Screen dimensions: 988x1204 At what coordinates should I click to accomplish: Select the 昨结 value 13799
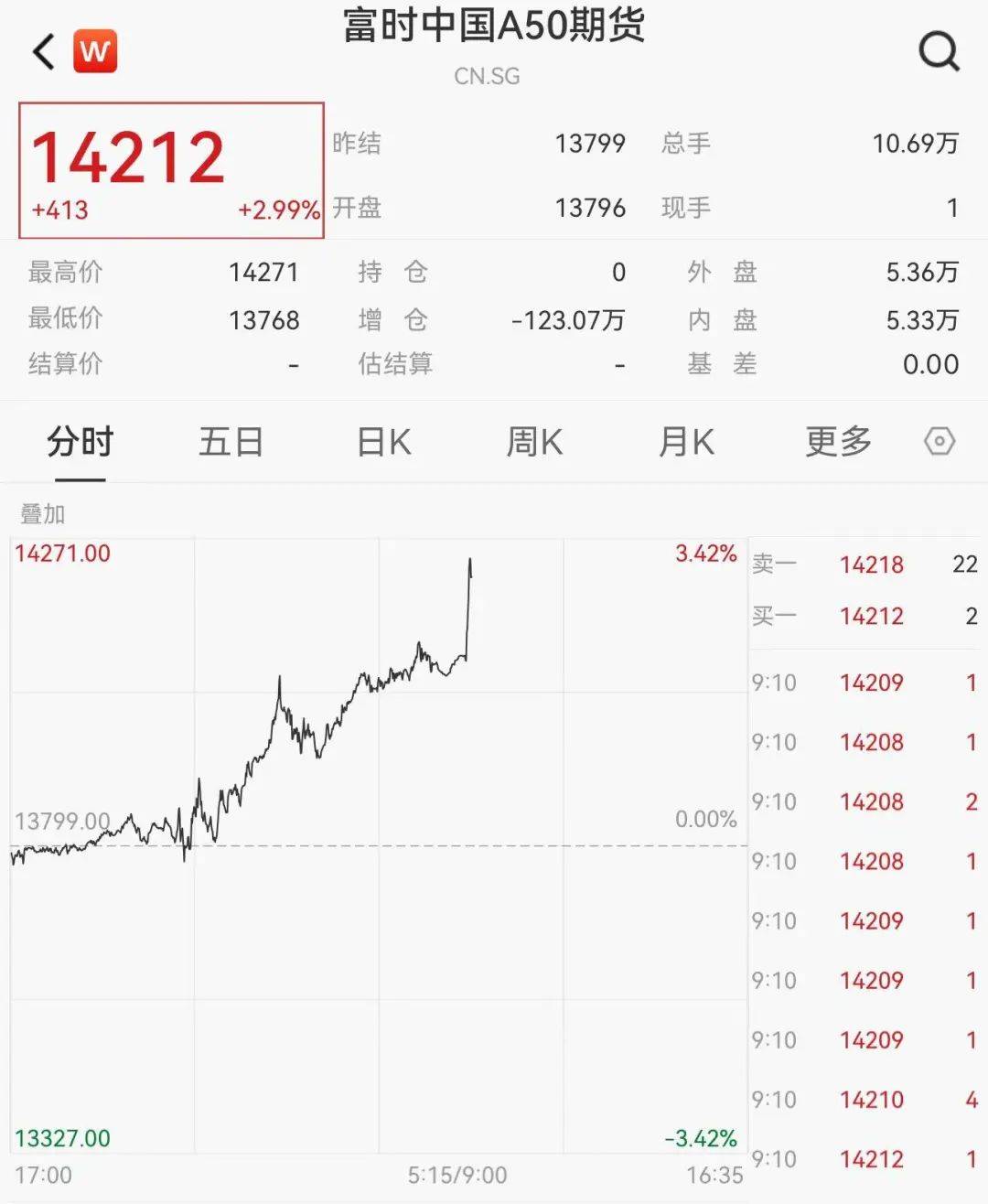point(591,143)
